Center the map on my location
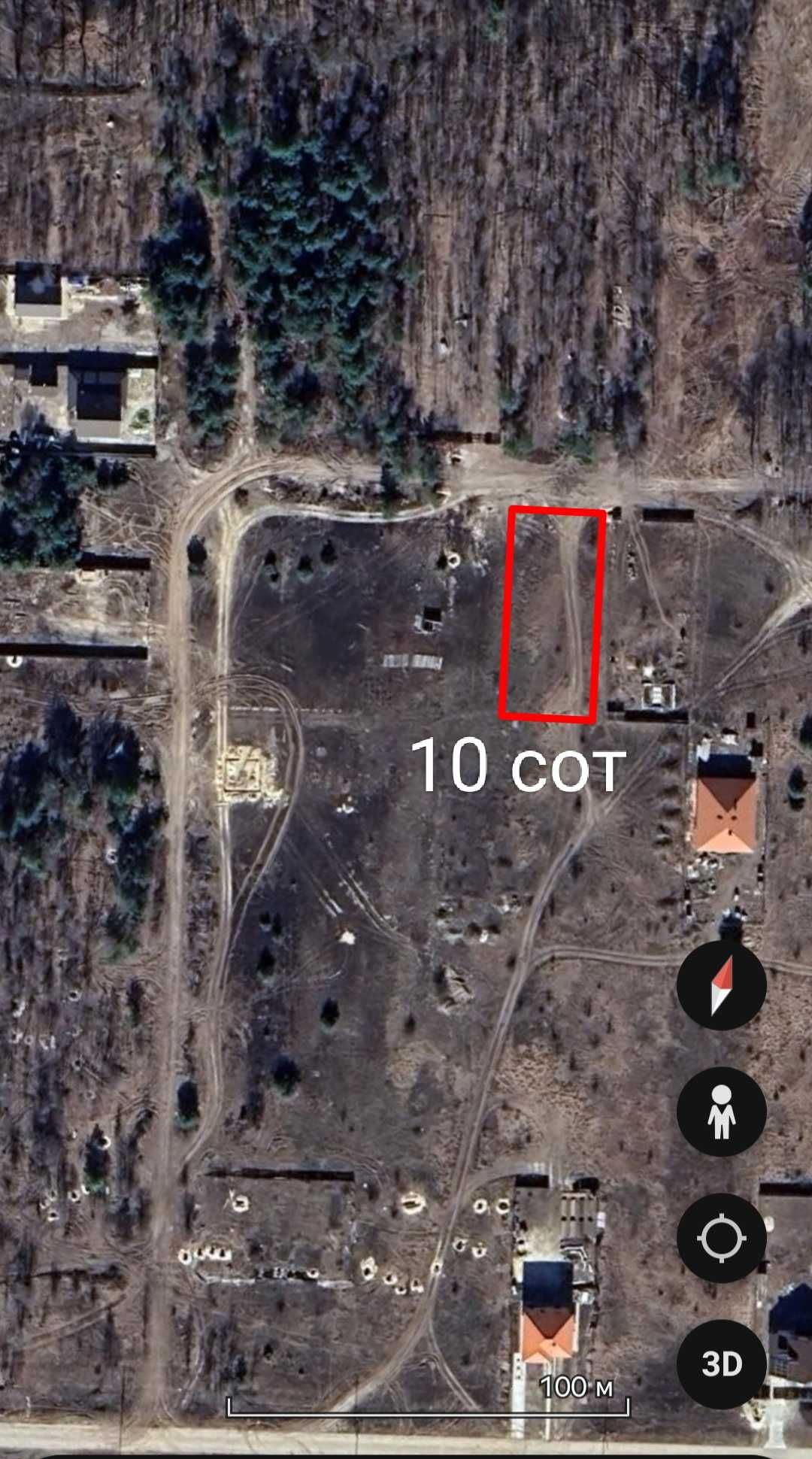The width and height of the screenshot is (812, 1459). point(721,1237)
